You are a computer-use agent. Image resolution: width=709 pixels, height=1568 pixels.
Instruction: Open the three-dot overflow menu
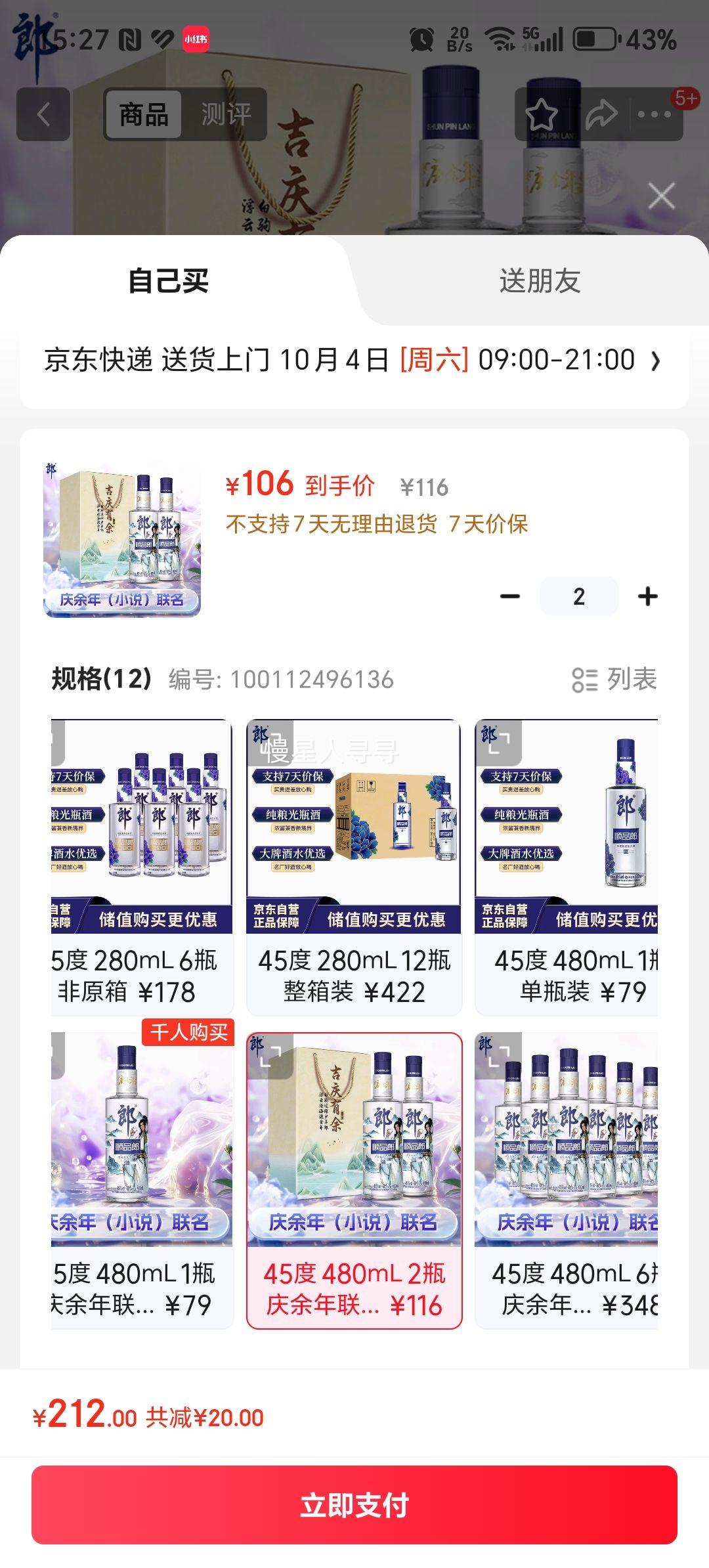[654, 115]
